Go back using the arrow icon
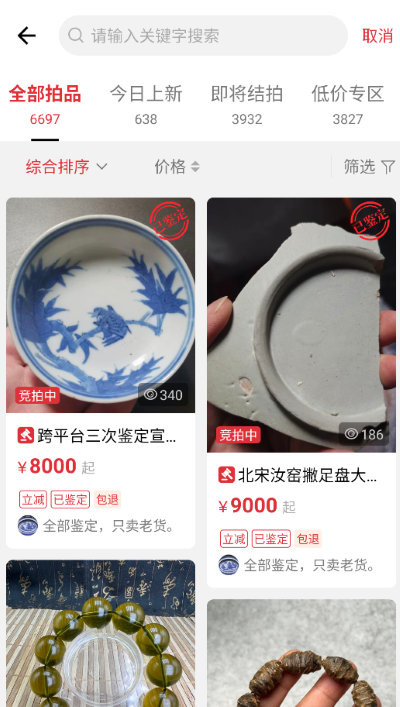This screenshot has width=400, height=707. pos(27,36)
